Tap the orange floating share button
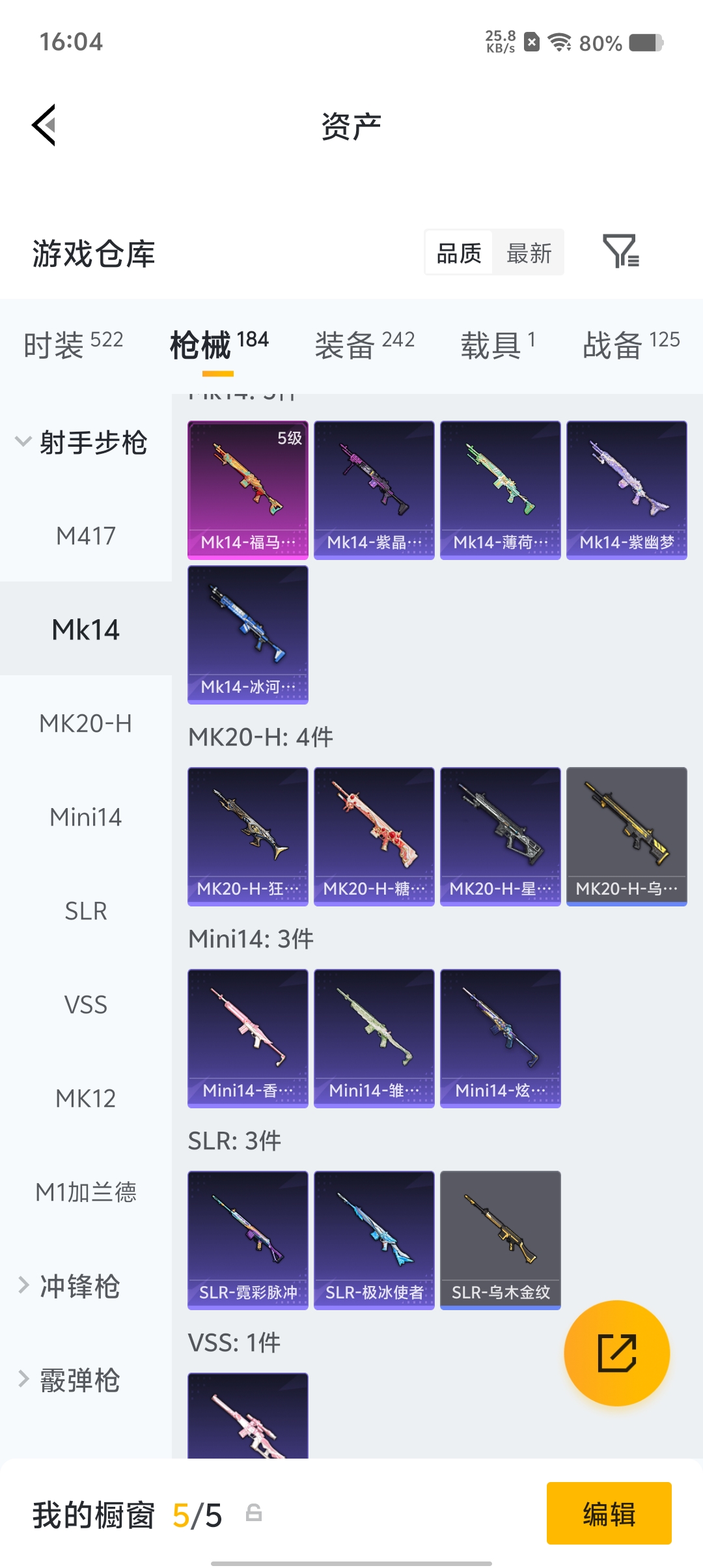This screenshot has width=703, height=1568. click(616, 1353)
